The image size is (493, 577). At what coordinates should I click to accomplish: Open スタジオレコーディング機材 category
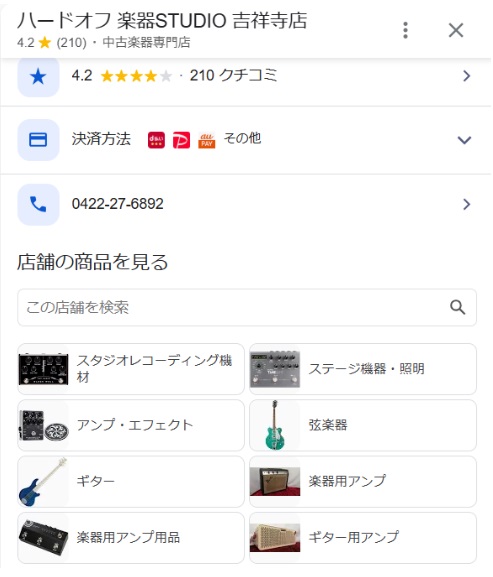pos(131,369)
